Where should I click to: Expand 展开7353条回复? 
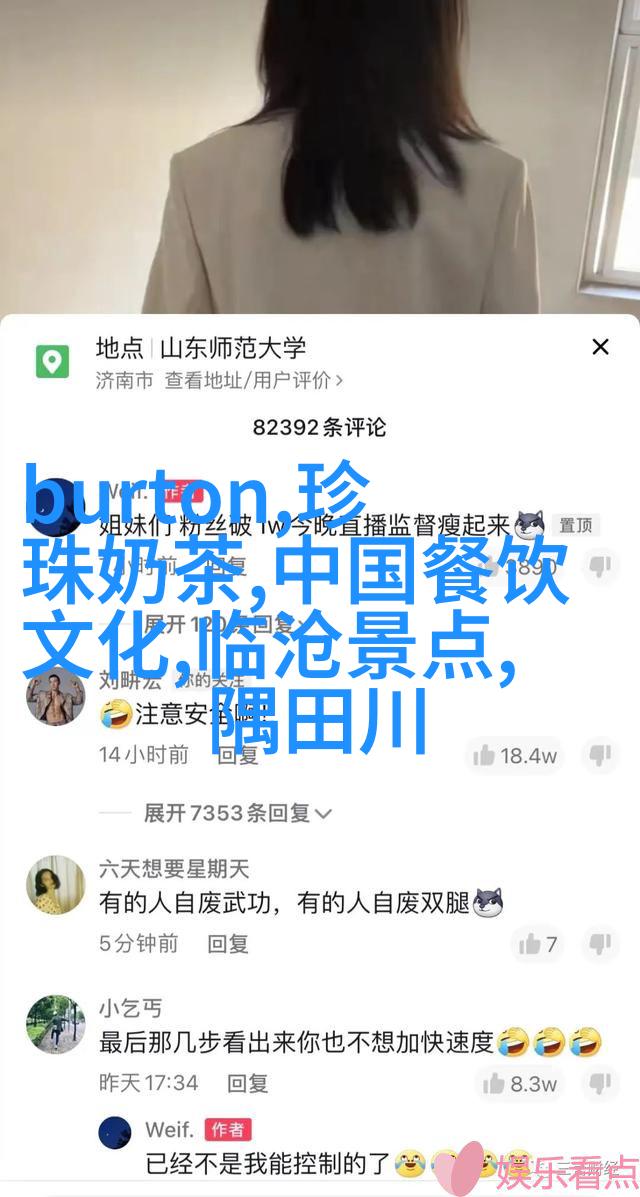[x=237, y=814]
